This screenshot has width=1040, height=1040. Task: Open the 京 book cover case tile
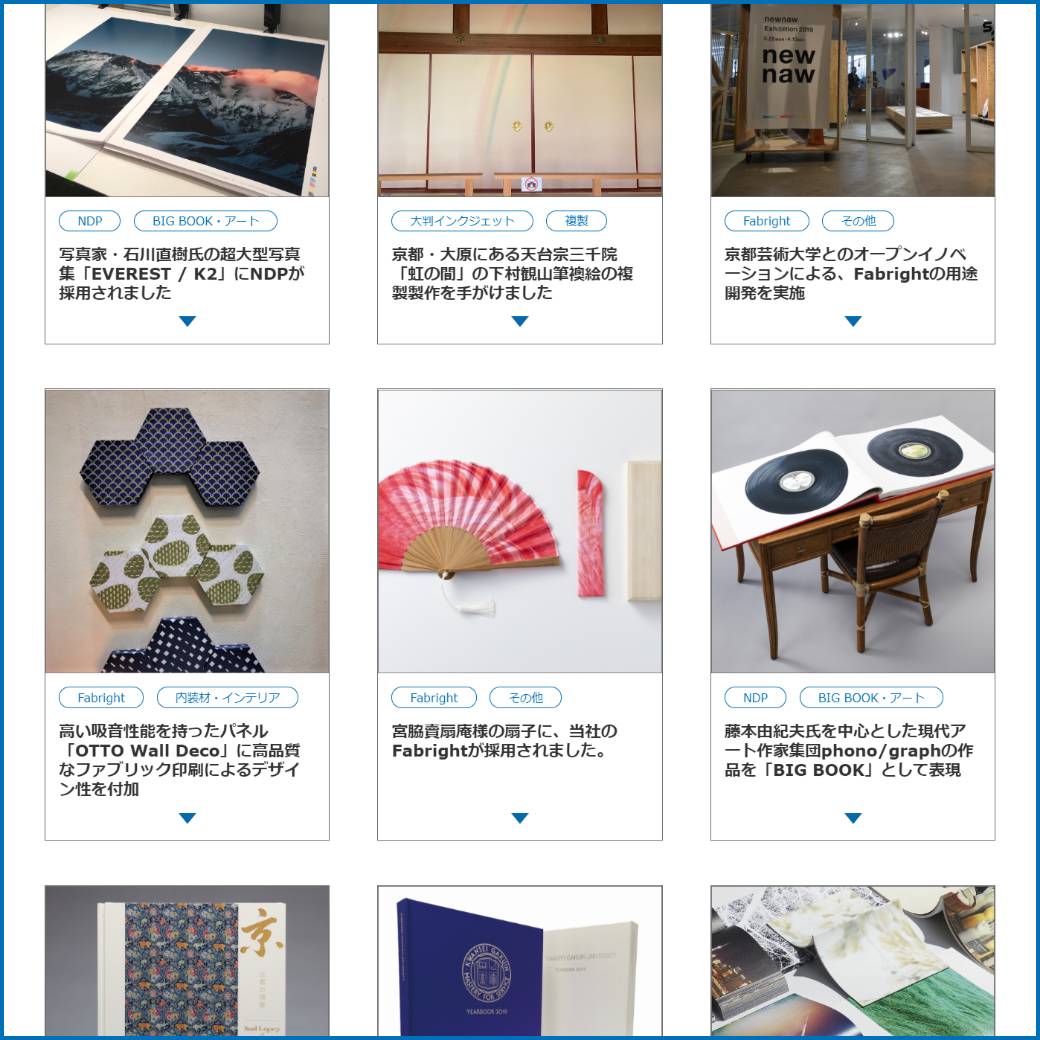(x=187, y=962)
